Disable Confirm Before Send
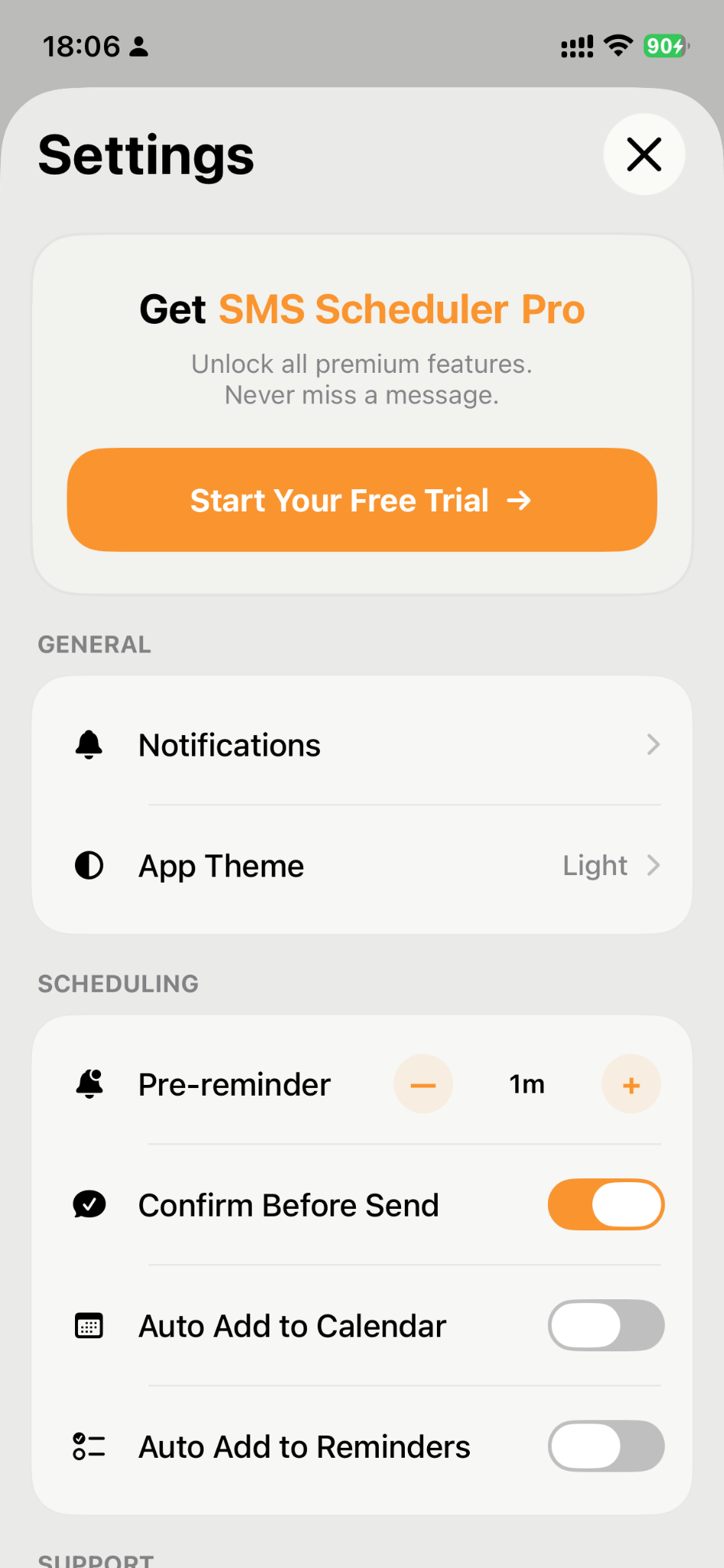Screen dimensions: 724x1568 click(605, 1204)
